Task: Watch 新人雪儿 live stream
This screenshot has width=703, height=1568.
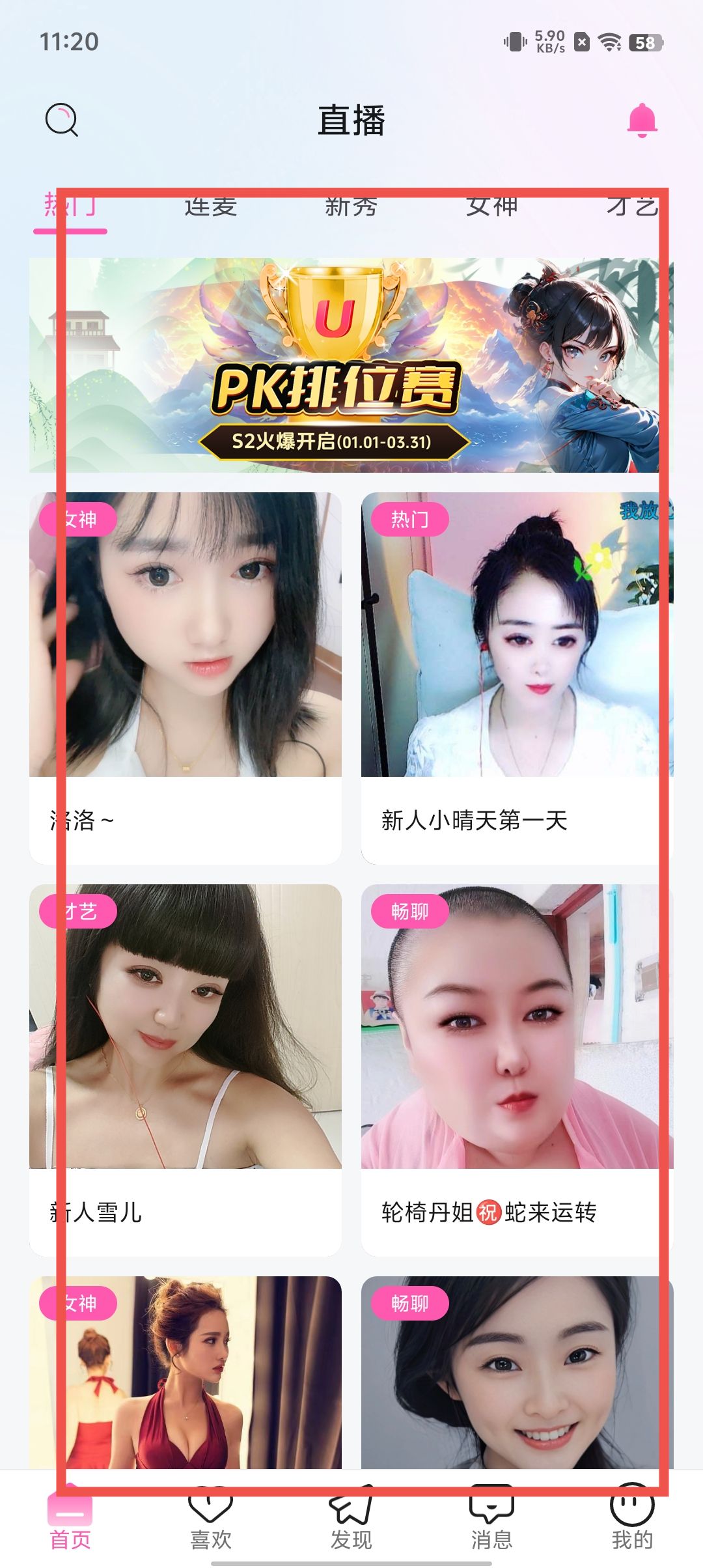Action: click(x=186, y=1069)
